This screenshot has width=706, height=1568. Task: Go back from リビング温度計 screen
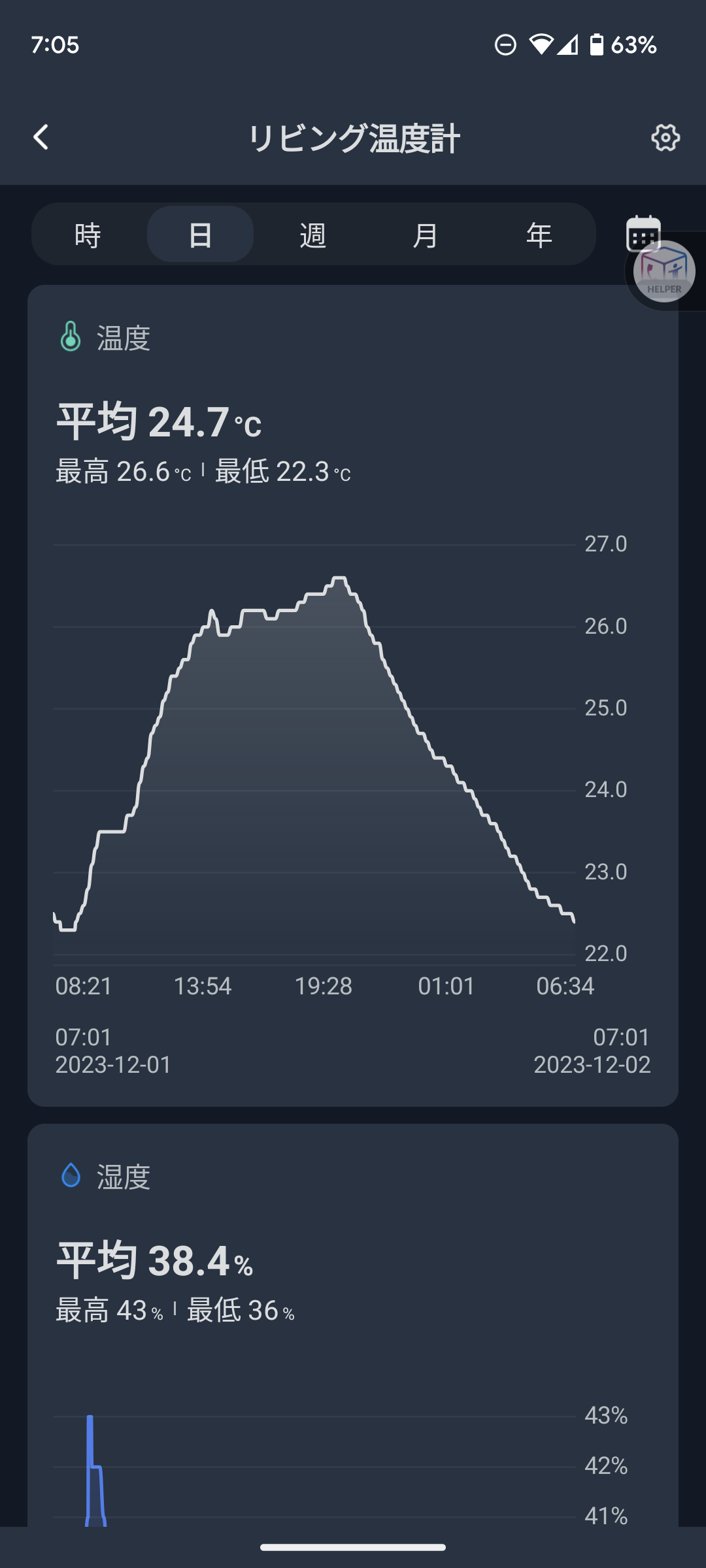click(x=41, y=137)
